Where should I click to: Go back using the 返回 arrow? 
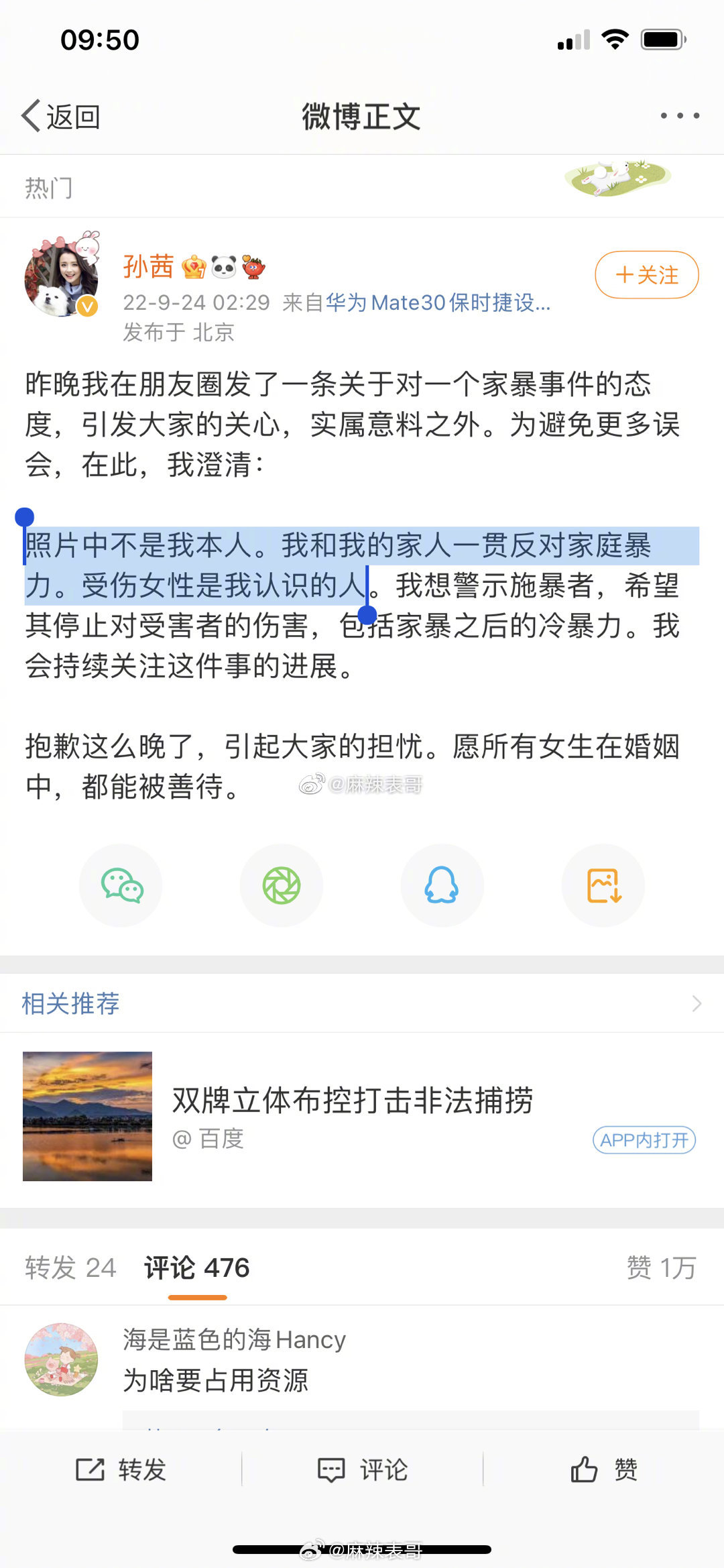click(60, 115)
